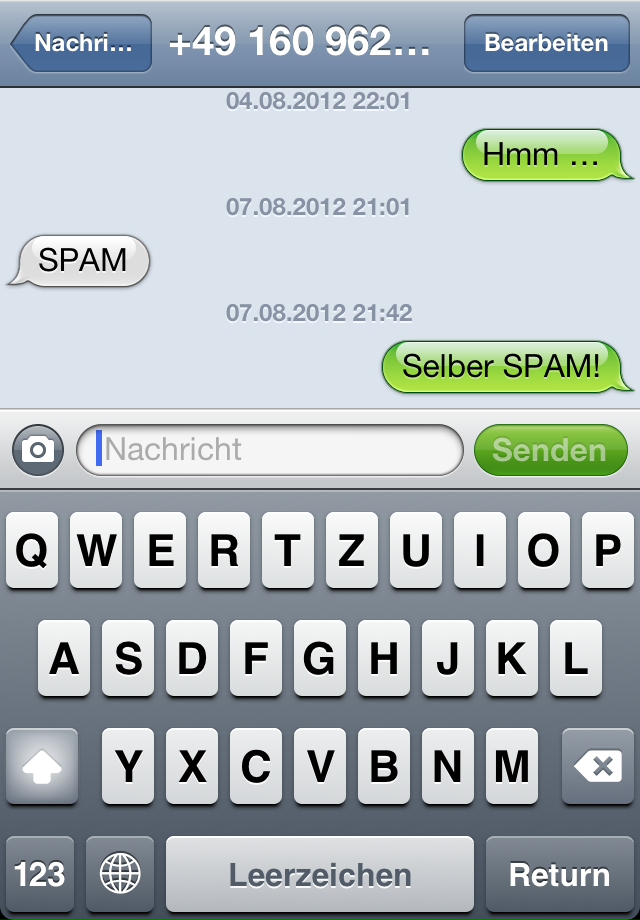Open the camera attachment icon
This screenshot has width=640, height=920.
pyautogui.click(x=38, y=450)
